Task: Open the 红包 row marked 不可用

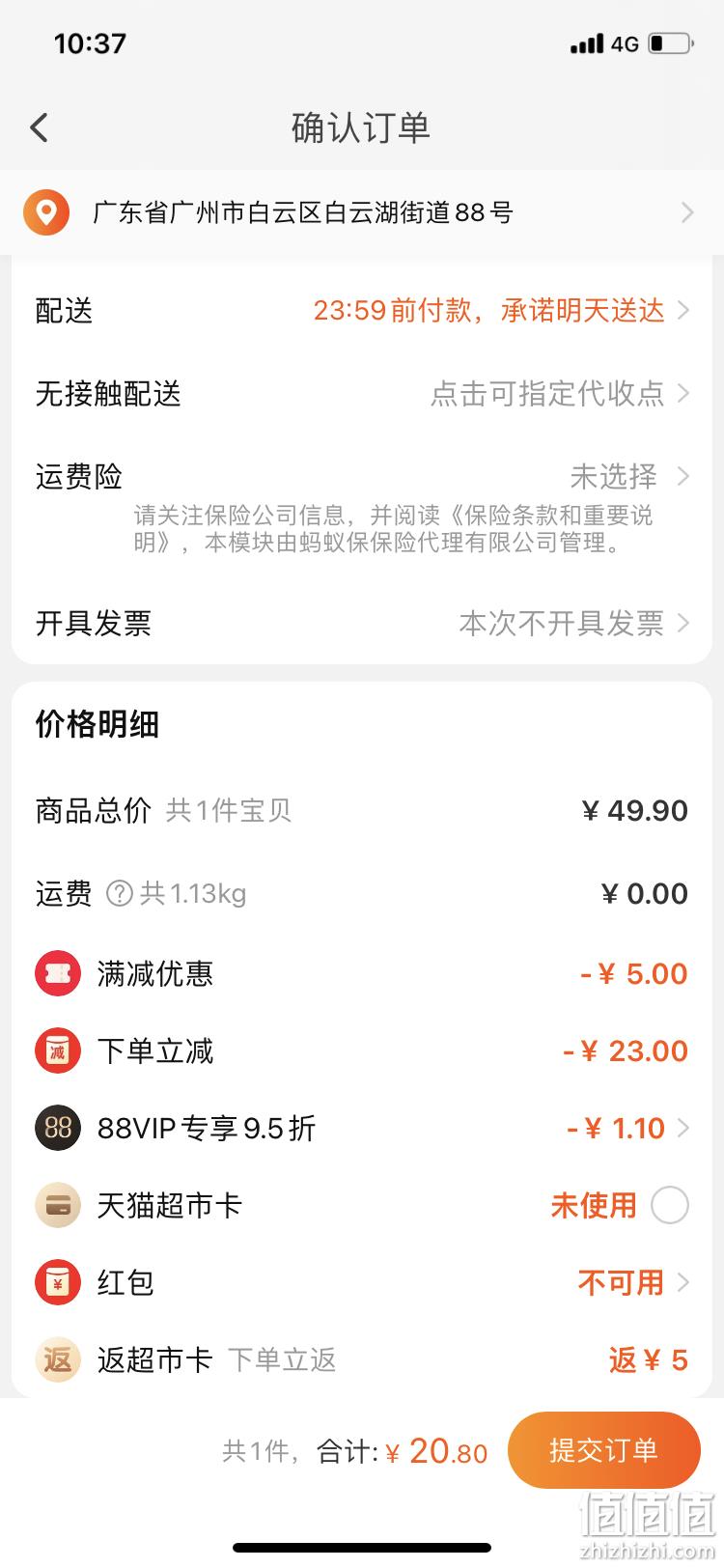Action: [362, 1282]
